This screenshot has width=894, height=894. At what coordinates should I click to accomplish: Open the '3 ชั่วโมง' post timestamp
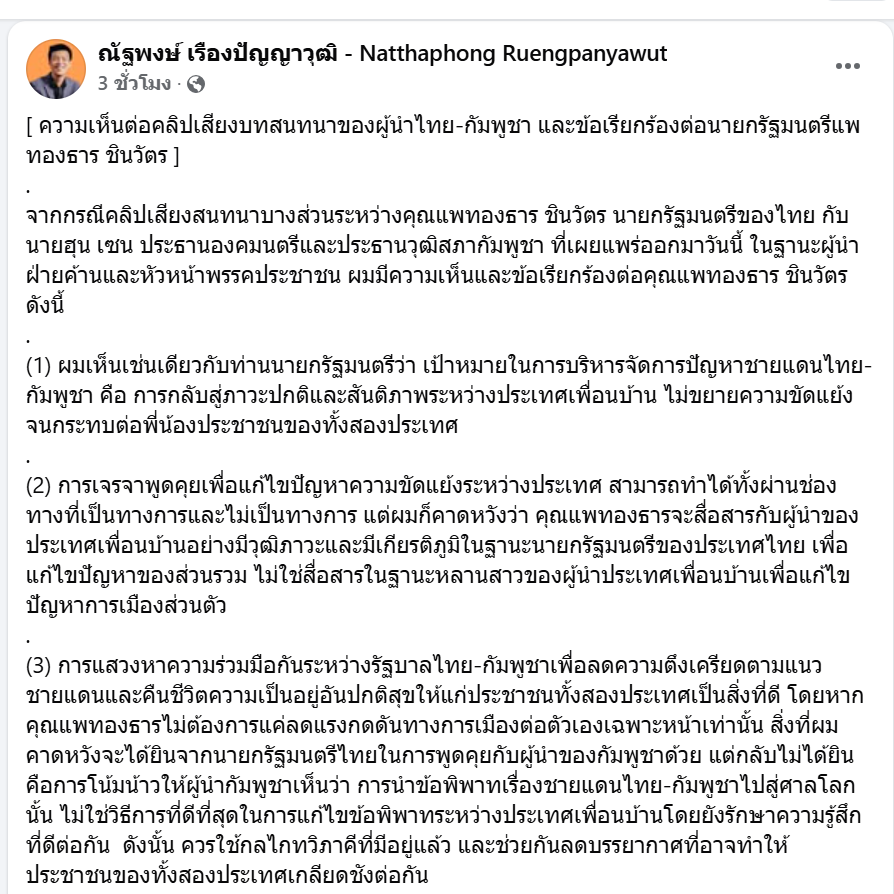(x=134, y=83)
